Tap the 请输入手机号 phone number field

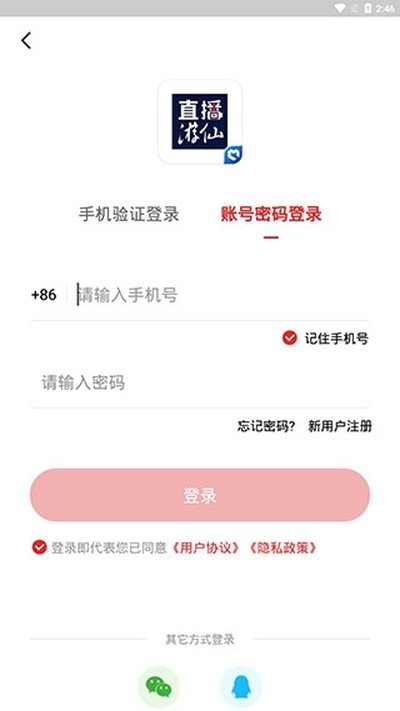click(x=222, y=295)
